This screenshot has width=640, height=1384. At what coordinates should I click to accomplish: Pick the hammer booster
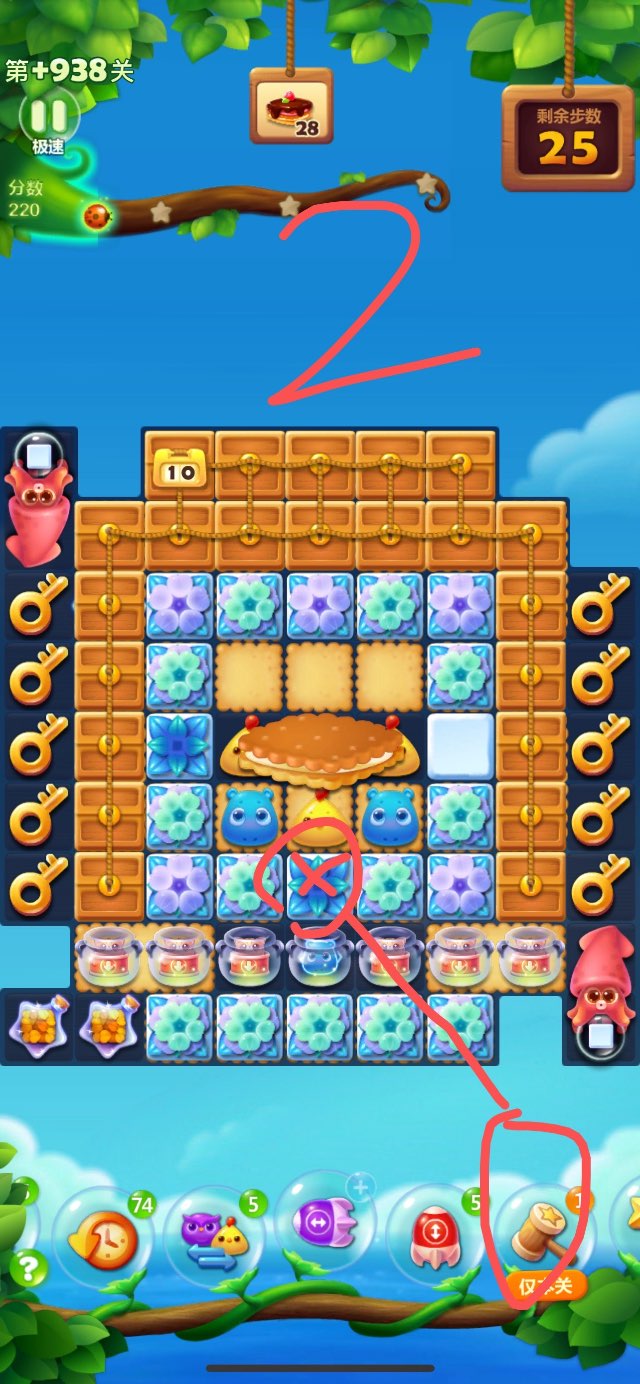coord(541,1236)
